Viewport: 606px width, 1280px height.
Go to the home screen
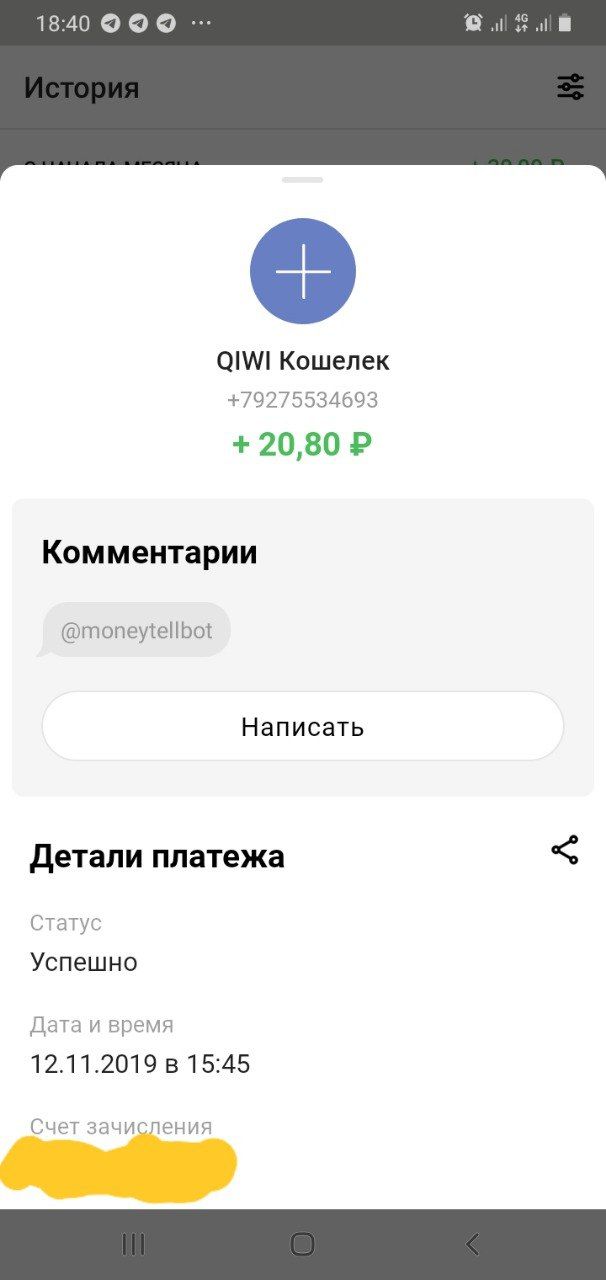click(302, 1244)
